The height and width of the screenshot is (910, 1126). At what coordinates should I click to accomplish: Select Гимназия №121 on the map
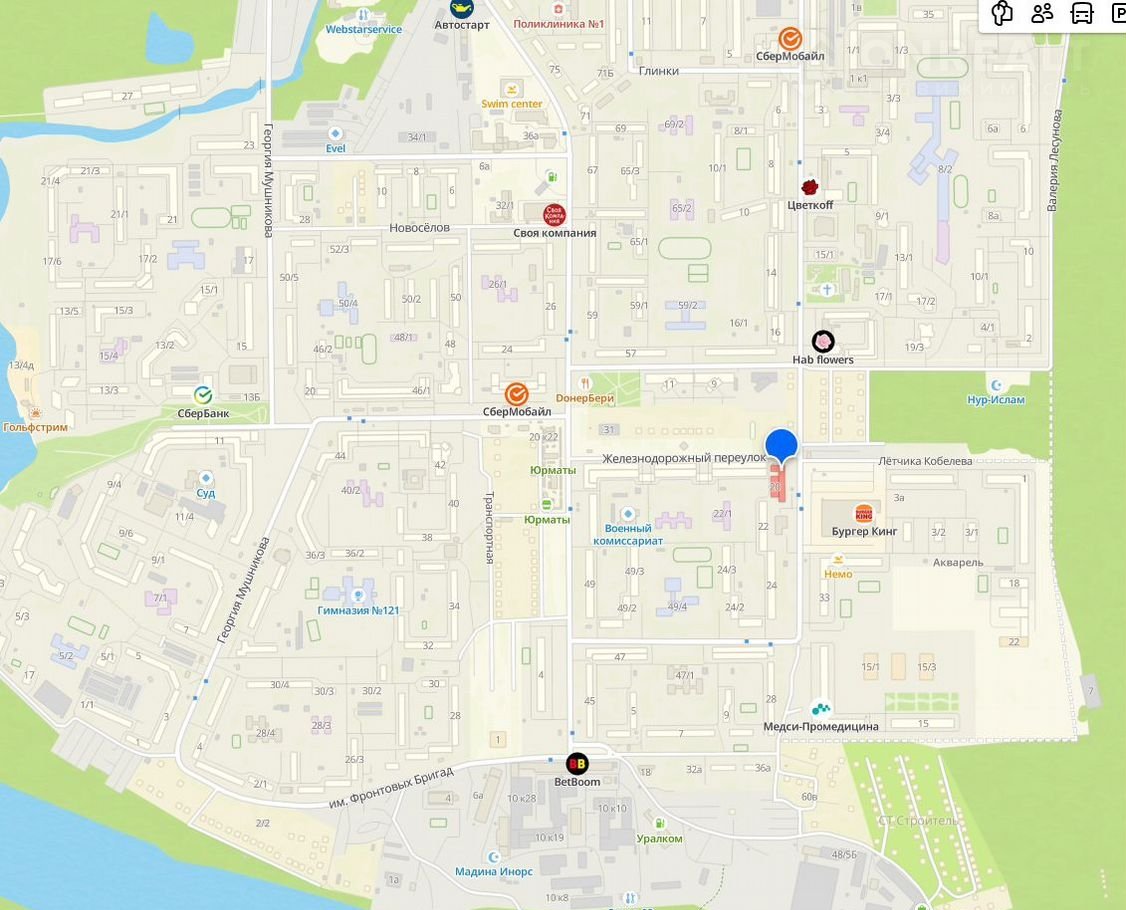[x=358, y=595]
